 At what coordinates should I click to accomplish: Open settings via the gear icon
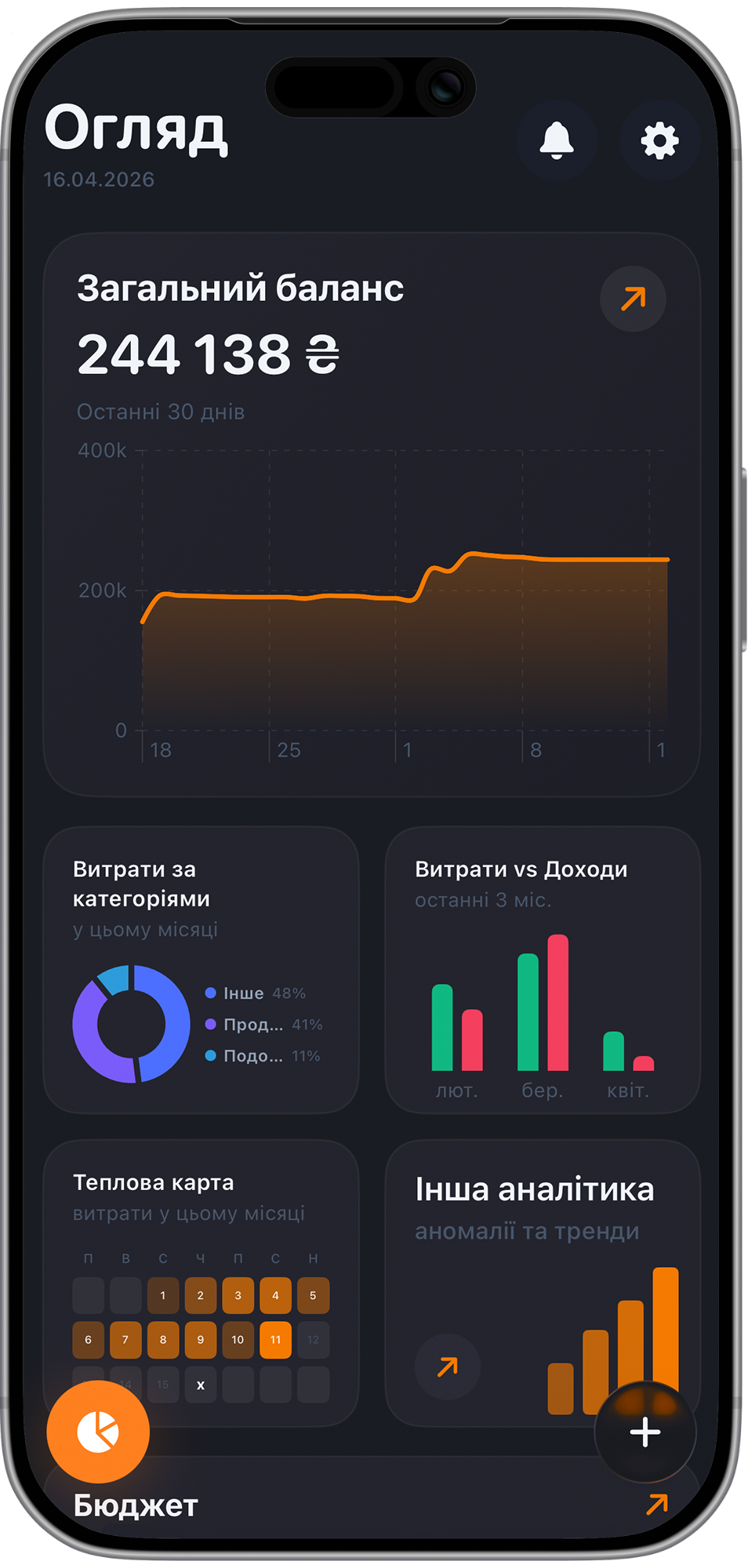(659, 141)
